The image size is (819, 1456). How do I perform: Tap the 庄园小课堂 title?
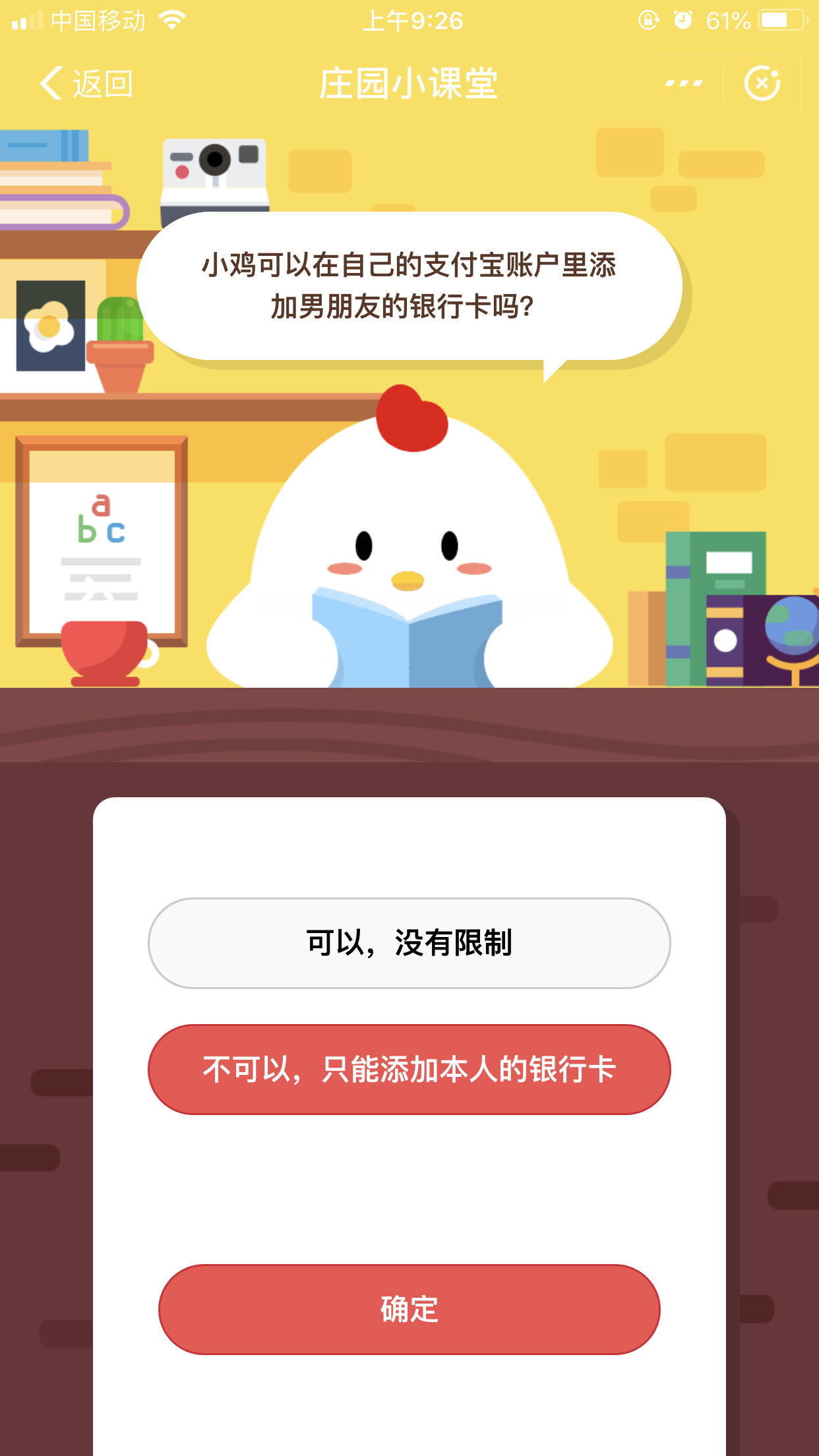(x=409, y=82)
